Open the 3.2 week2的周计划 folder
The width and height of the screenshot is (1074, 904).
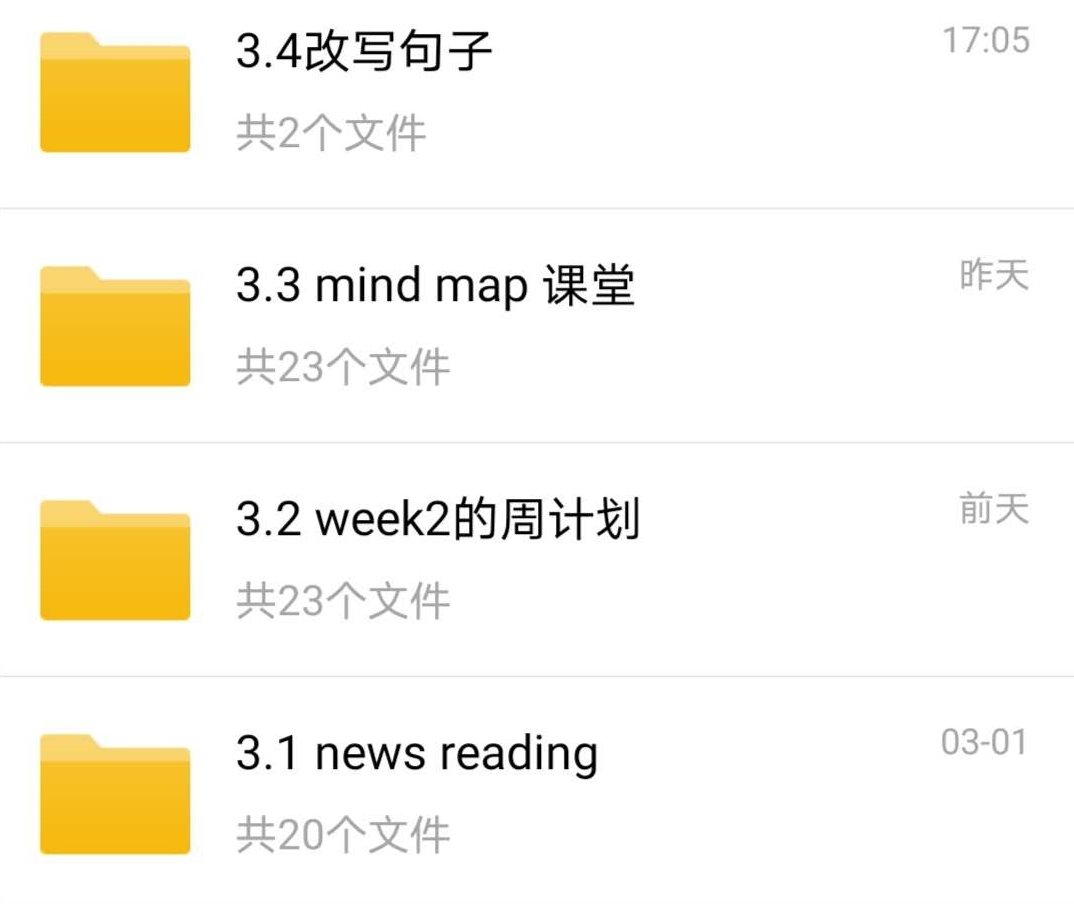pyautogui.click(x=437, y=520)
